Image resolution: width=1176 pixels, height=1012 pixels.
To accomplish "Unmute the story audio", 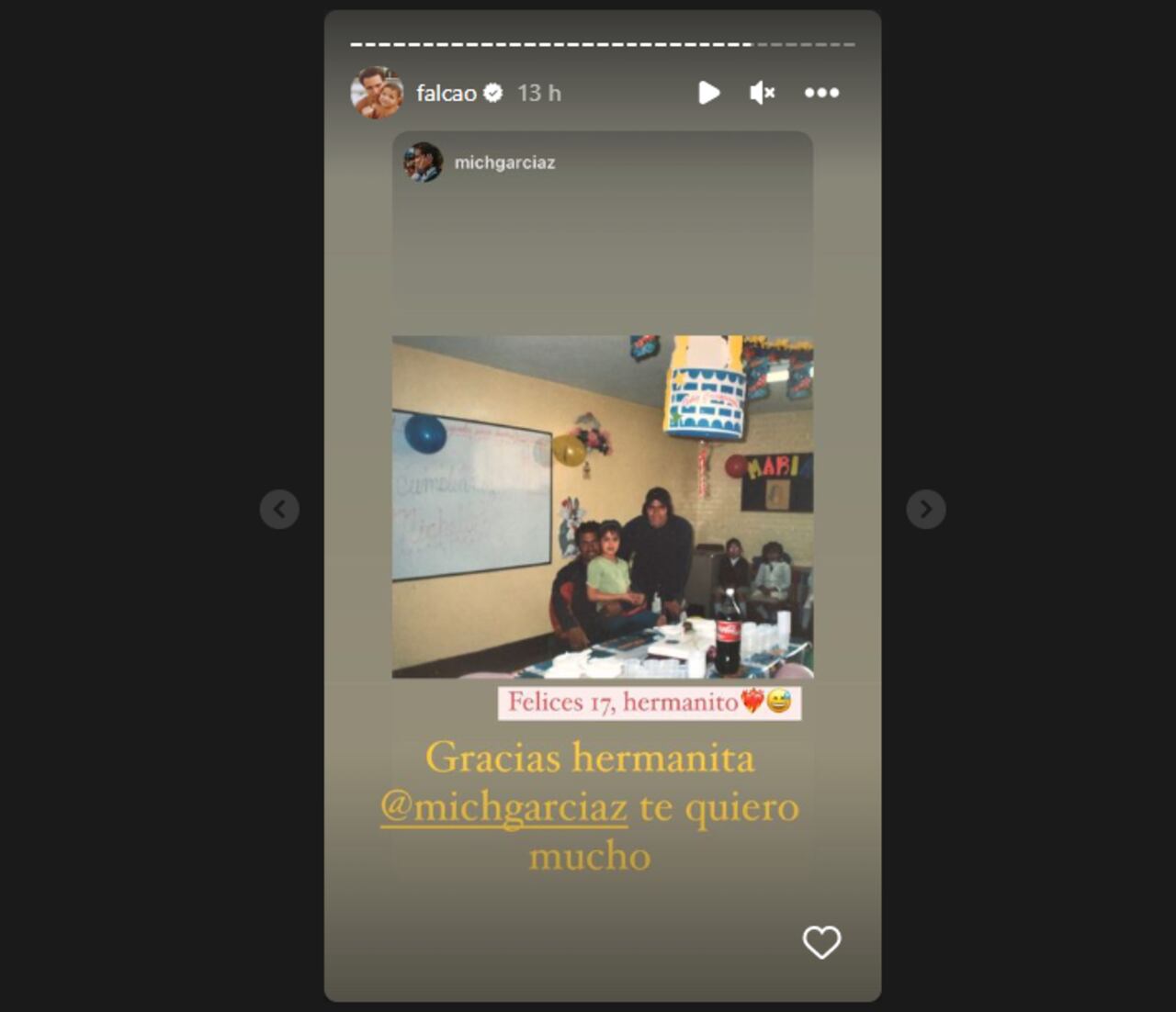I will click(762, 93).
